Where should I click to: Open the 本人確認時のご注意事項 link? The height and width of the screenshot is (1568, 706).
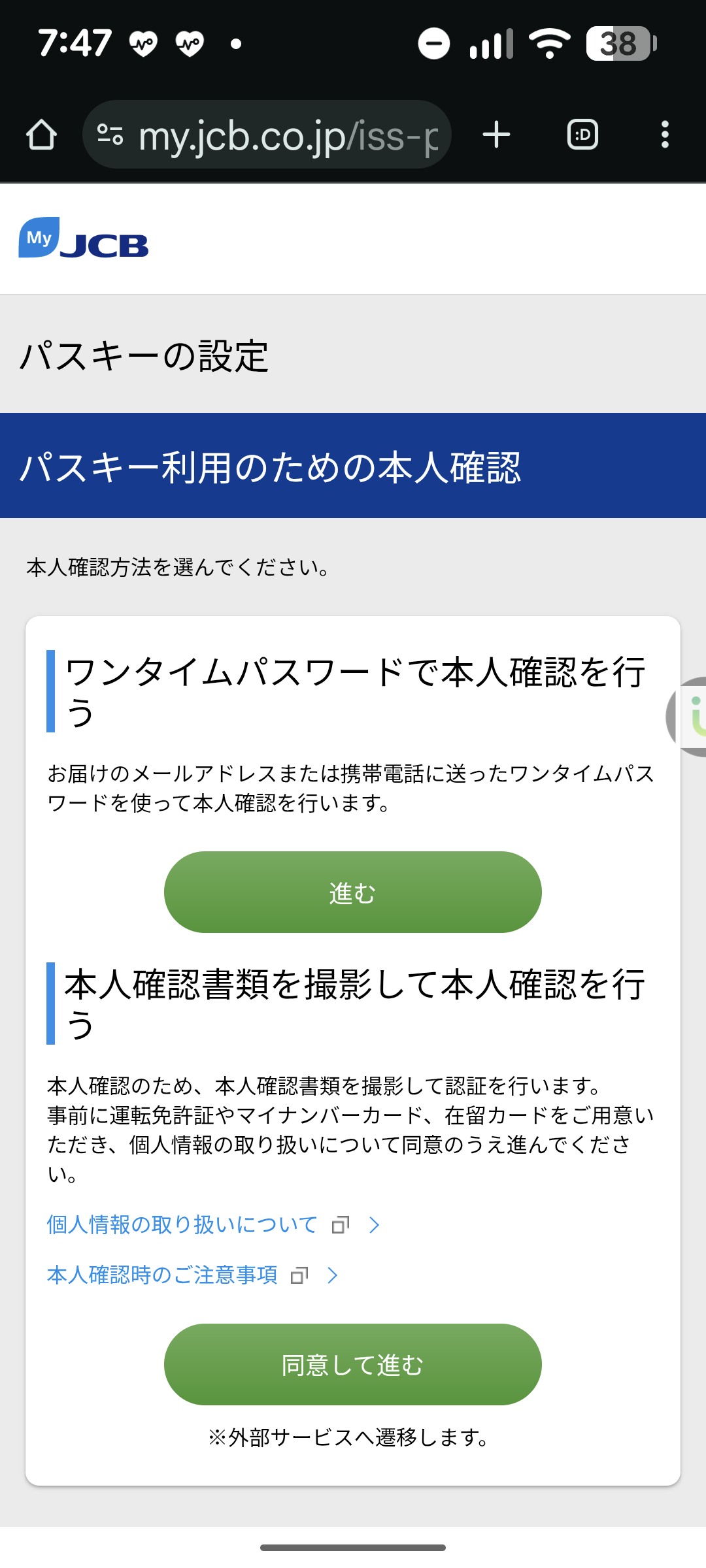coord(163,1275)
